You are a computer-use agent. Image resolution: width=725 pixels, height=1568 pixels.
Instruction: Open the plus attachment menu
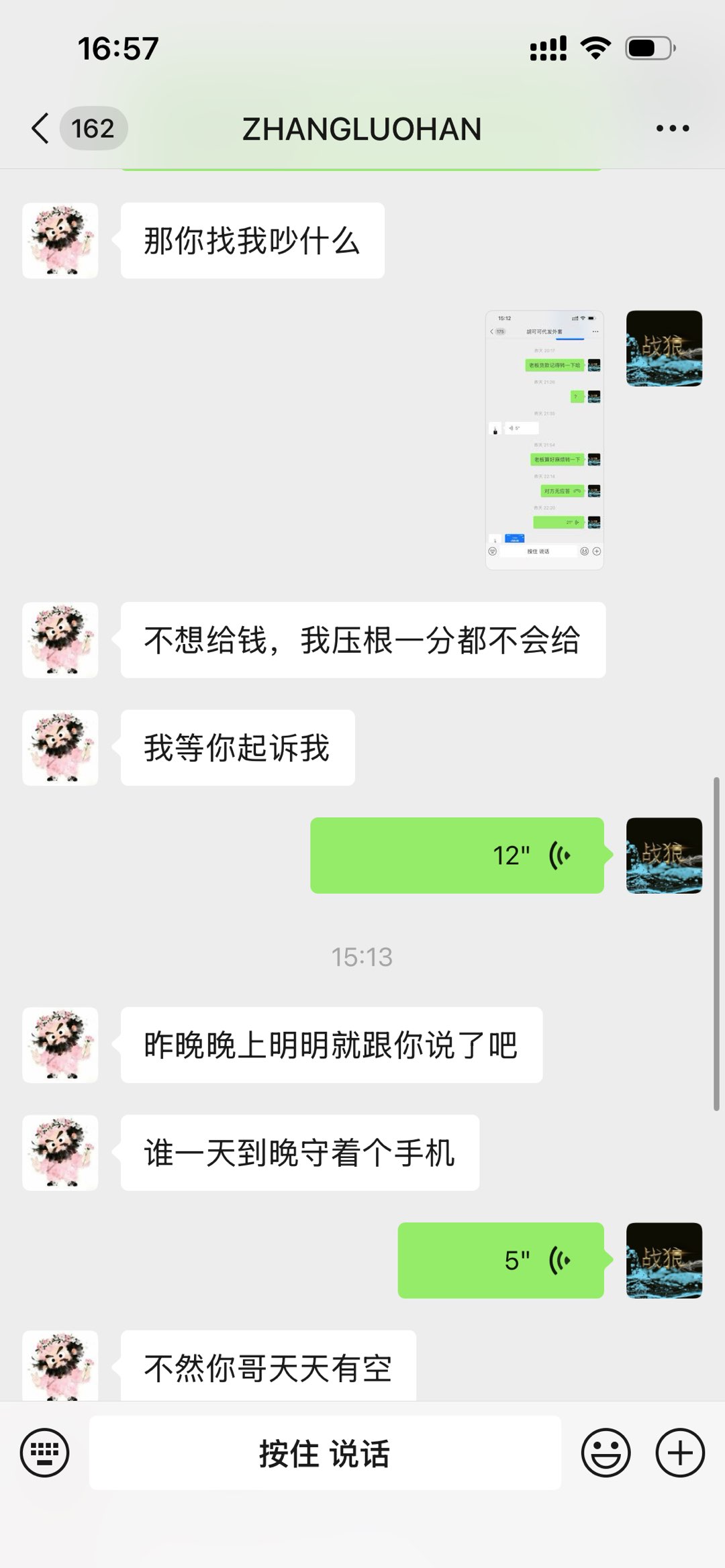[x=680, y=1453]
